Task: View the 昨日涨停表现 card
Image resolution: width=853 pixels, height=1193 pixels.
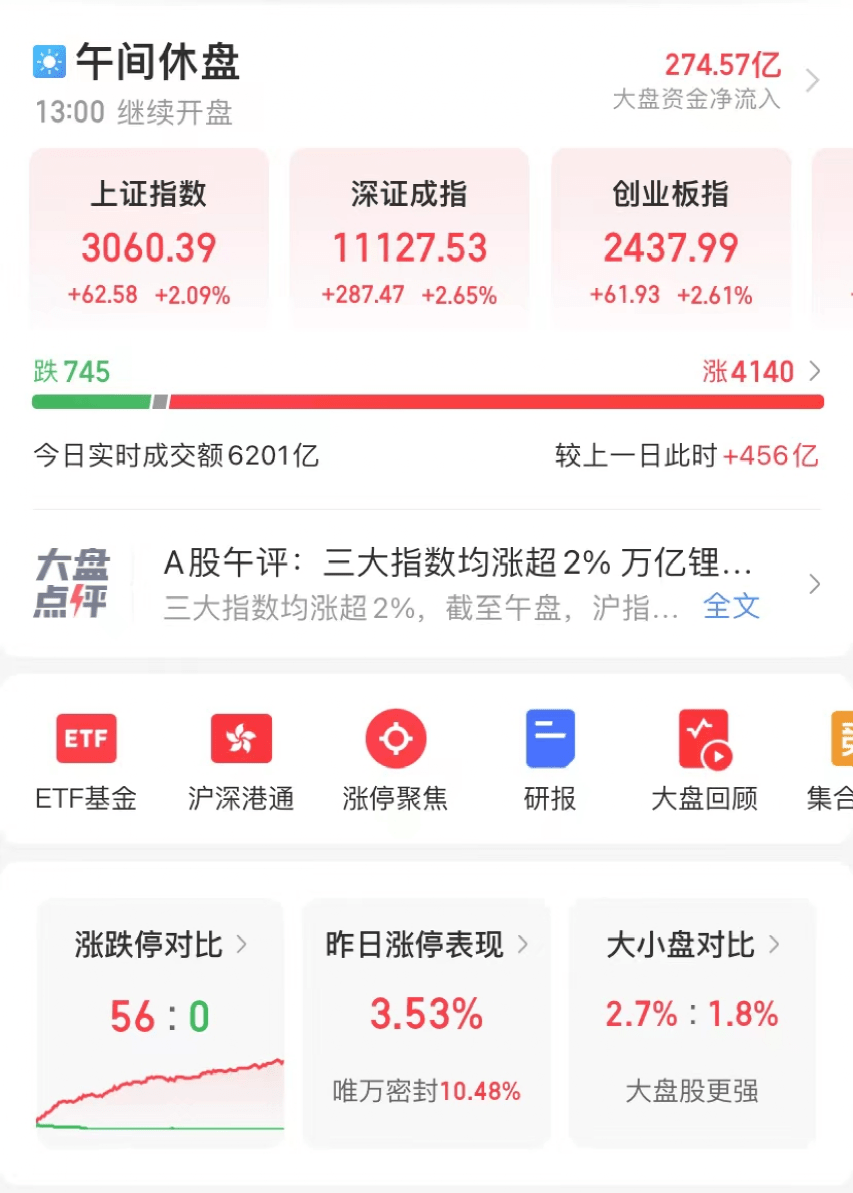Action: pos(427,1020)
